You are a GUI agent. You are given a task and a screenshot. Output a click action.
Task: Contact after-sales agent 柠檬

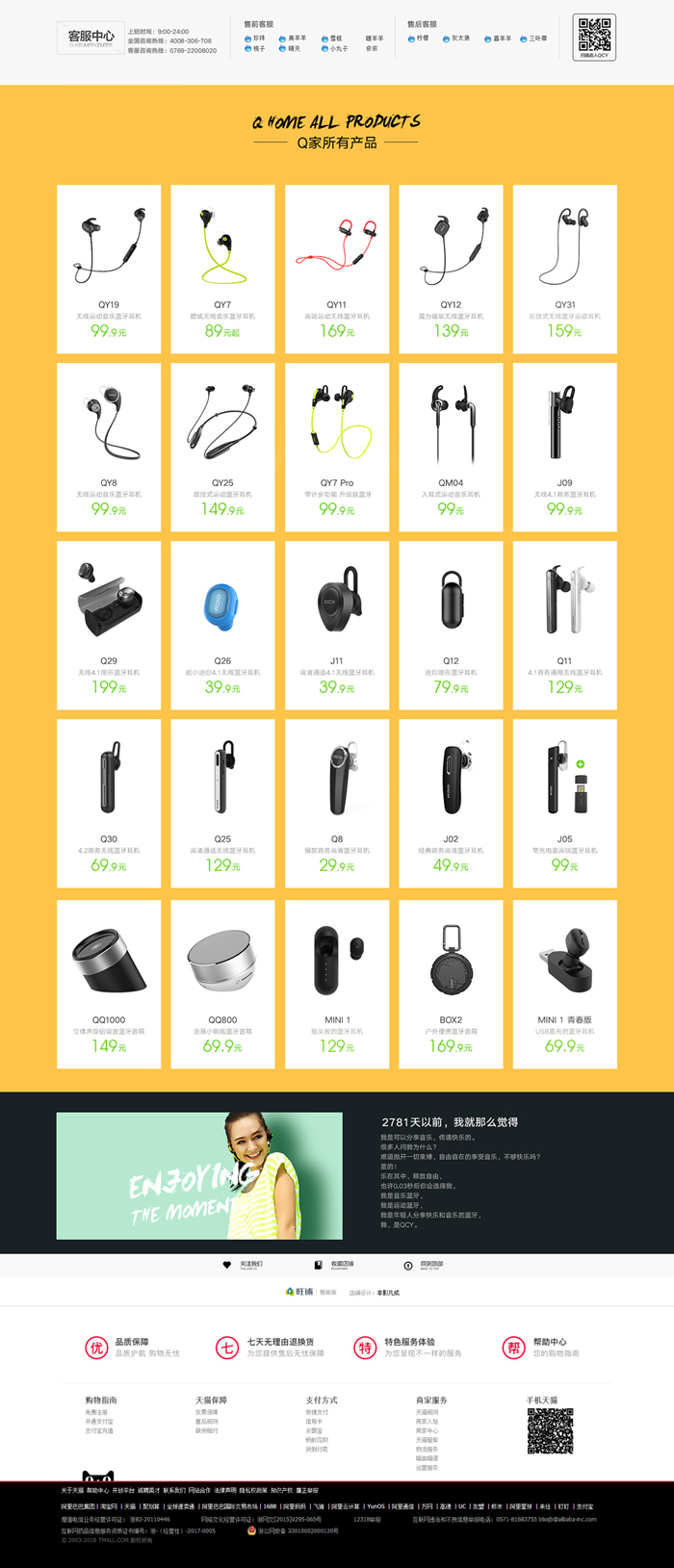[x=418, y=39]
